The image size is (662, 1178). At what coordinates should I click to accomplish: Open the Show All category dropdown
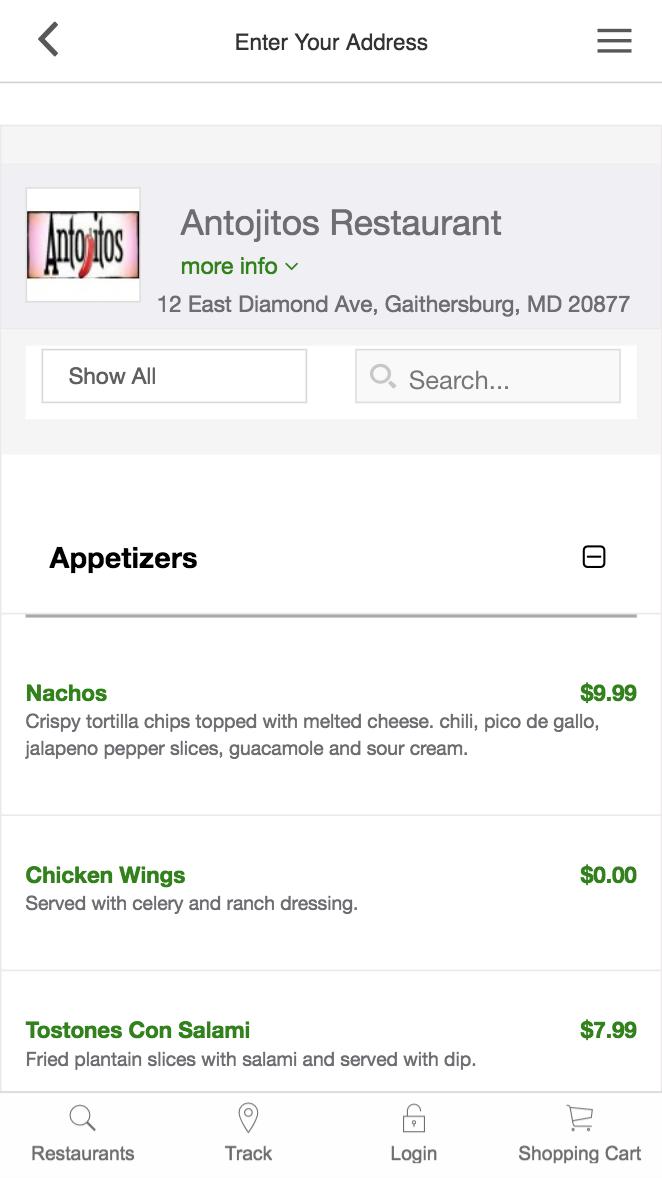click(x=174, y=376)
